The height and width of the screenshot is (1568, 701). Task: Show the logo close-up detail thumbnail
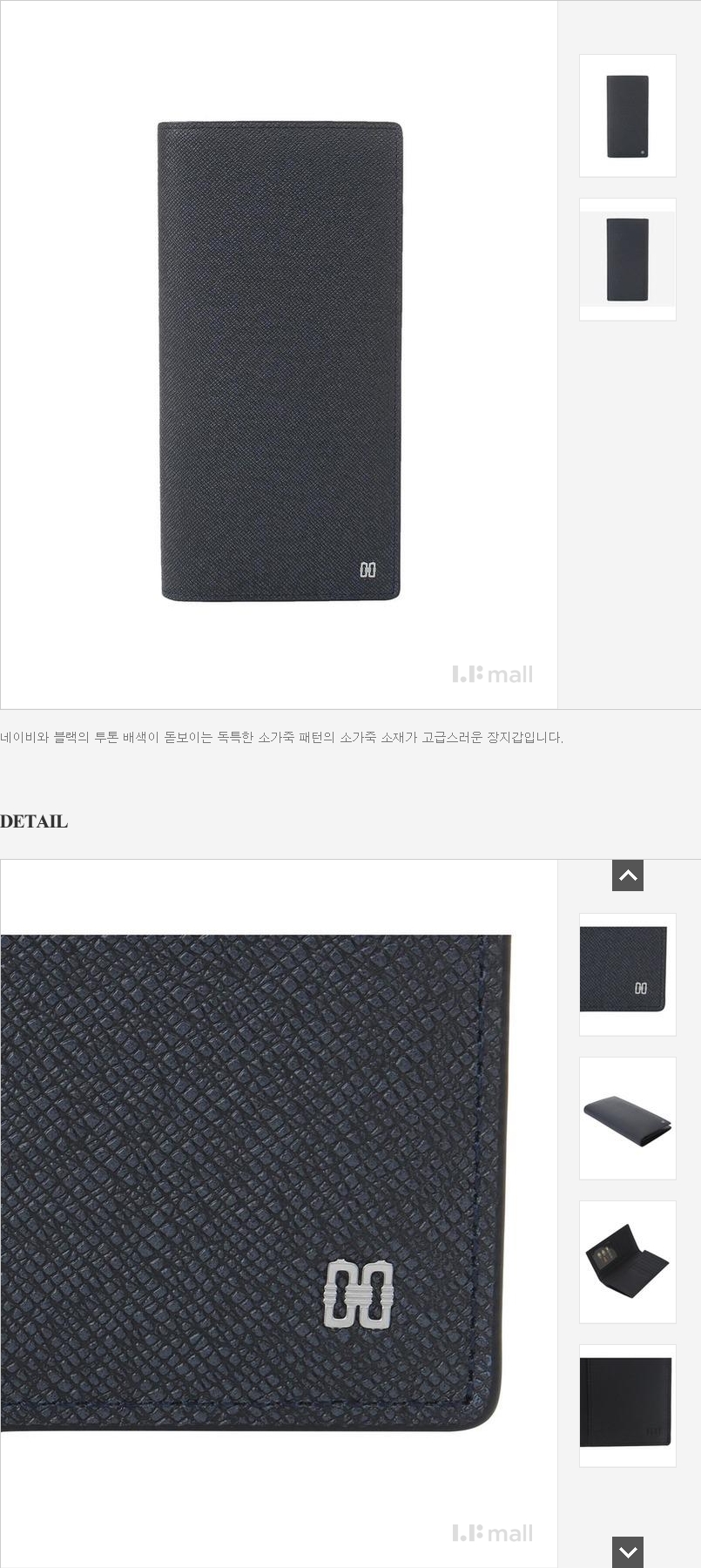[x=627, y=975]
